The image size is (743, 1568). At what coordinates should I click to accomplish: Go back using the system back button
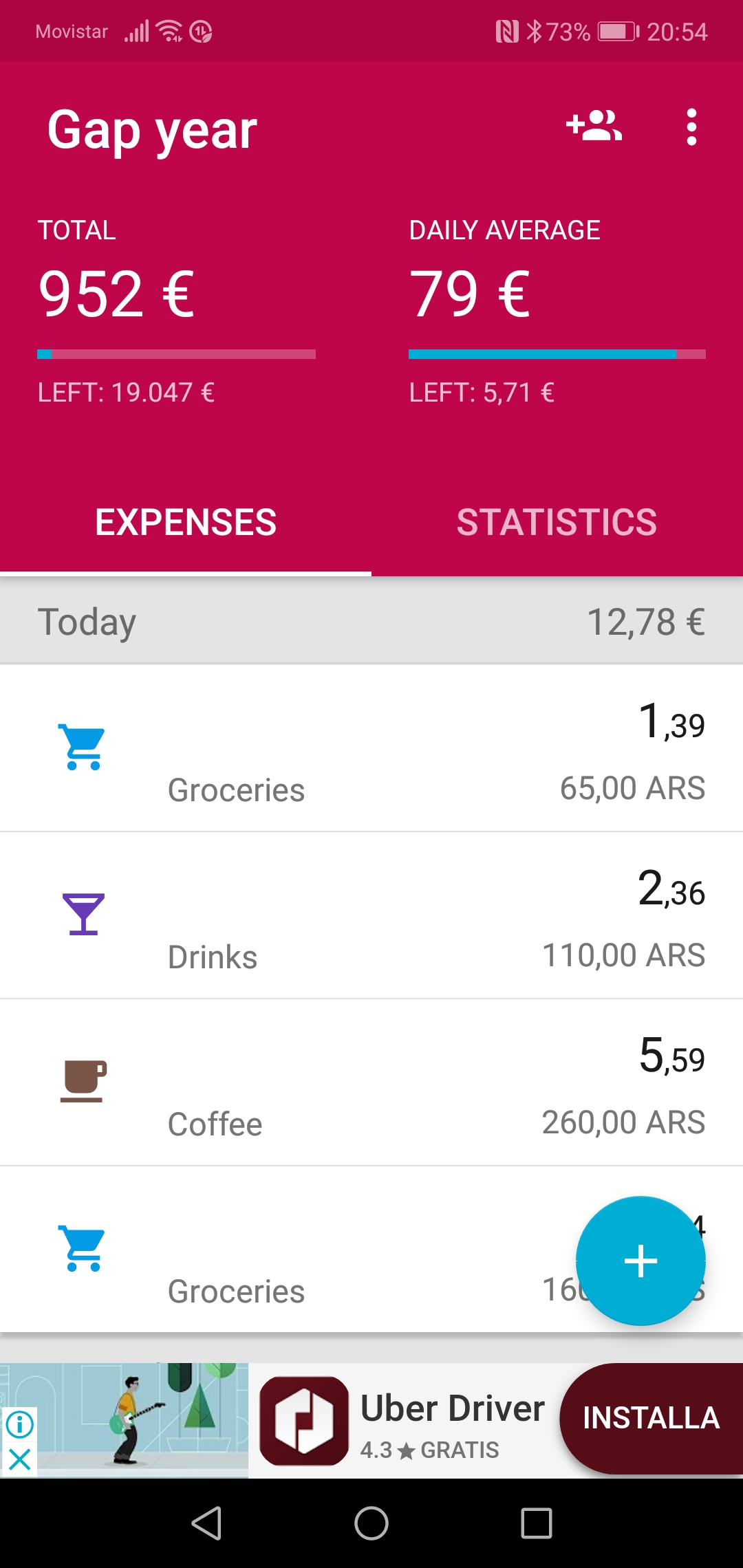pos(206,1523)
